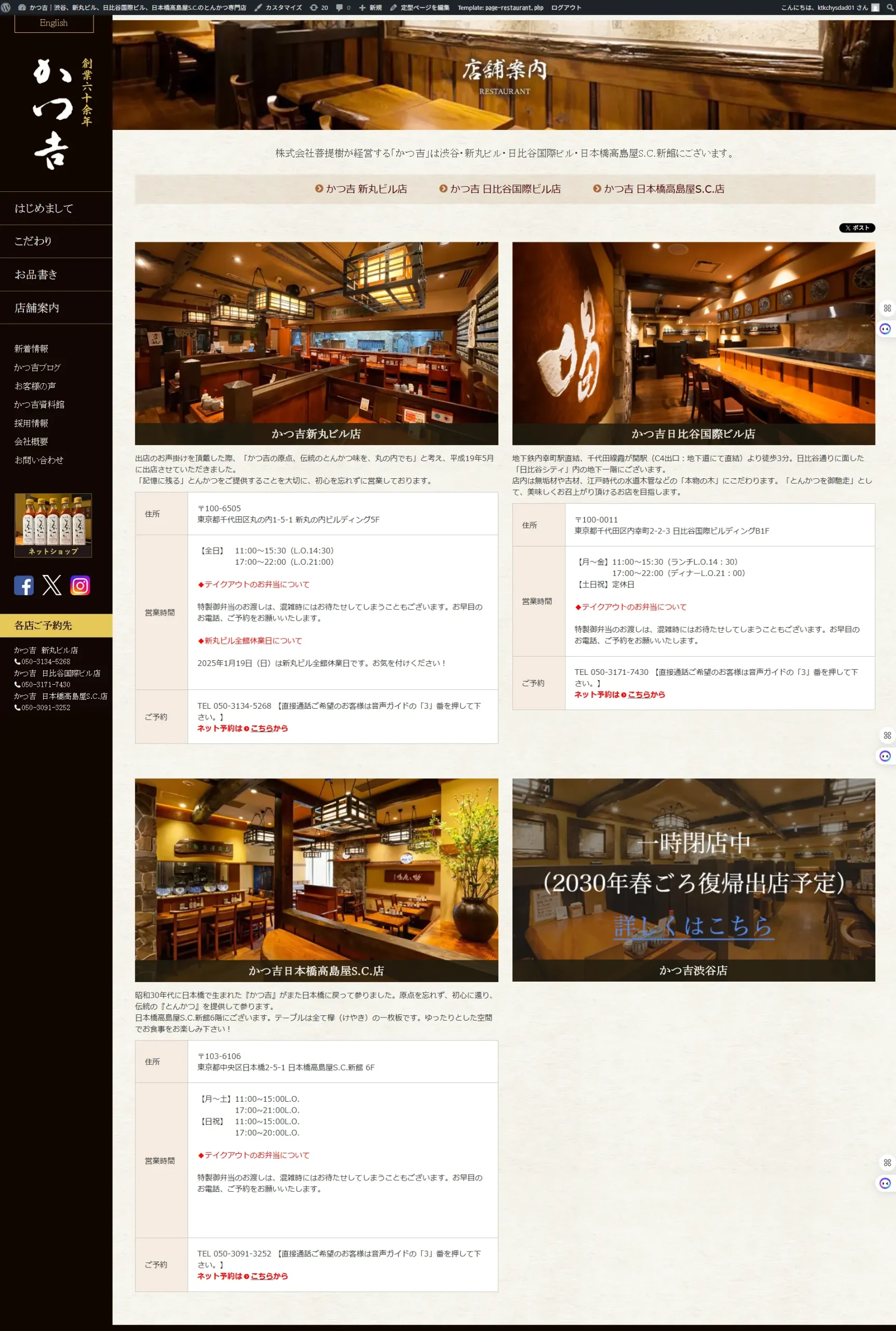Click 定型ページを編集 in admin bar

click(x=420, y=7)
